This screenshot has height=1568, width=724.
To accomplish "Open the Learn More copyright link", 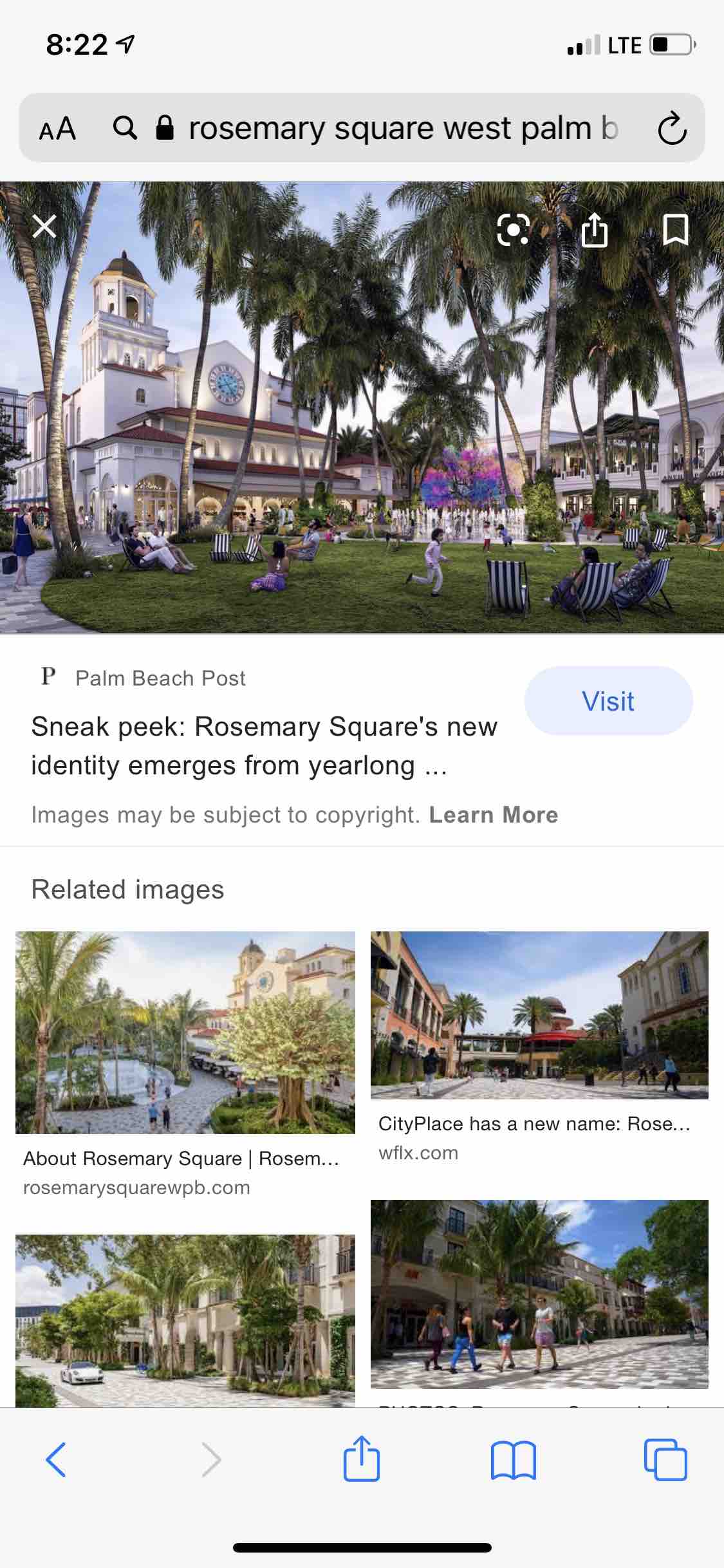I will tap(494, 815).
